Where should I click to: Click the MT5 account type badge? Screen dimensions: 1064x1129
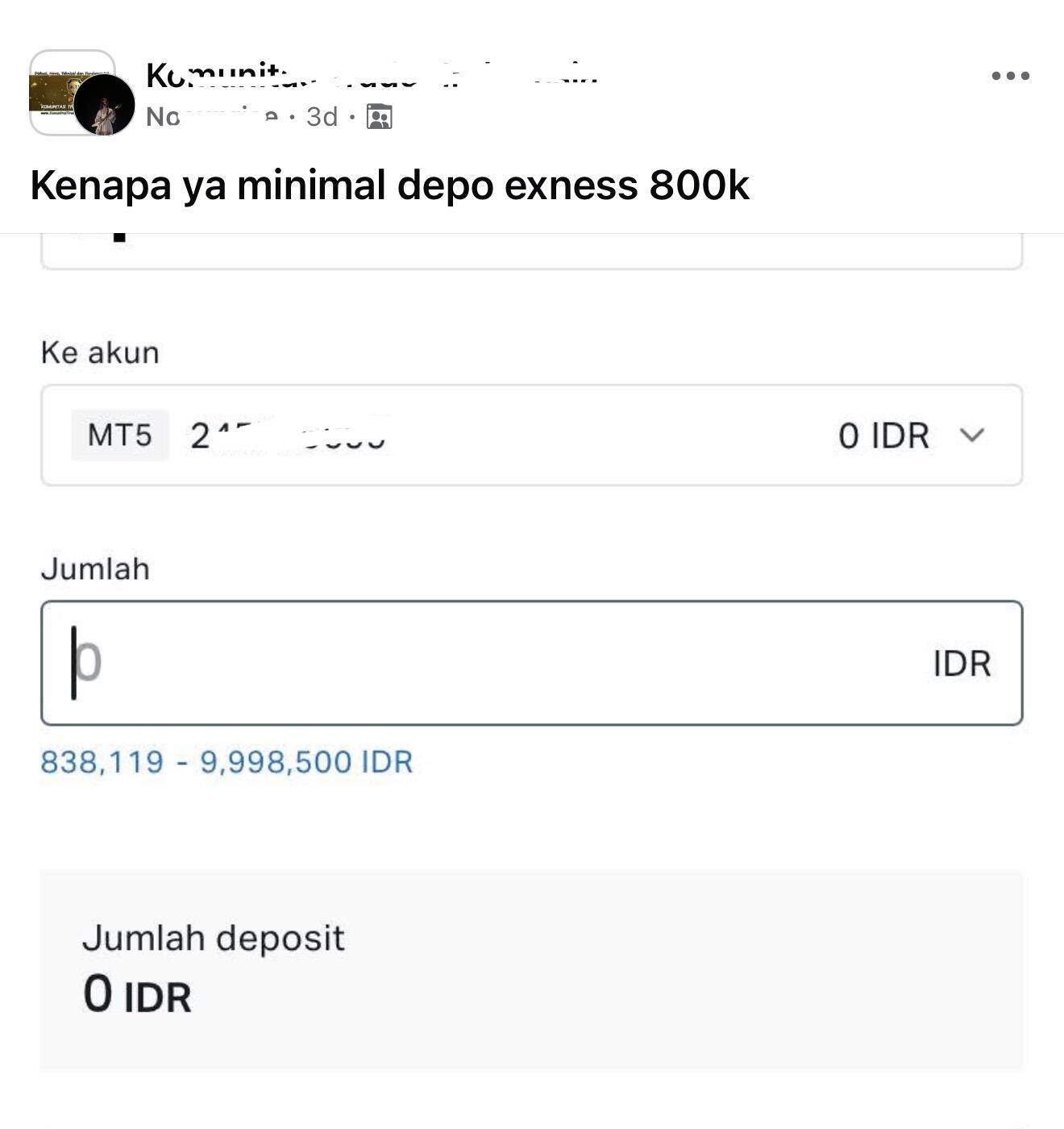click(119, 435)
